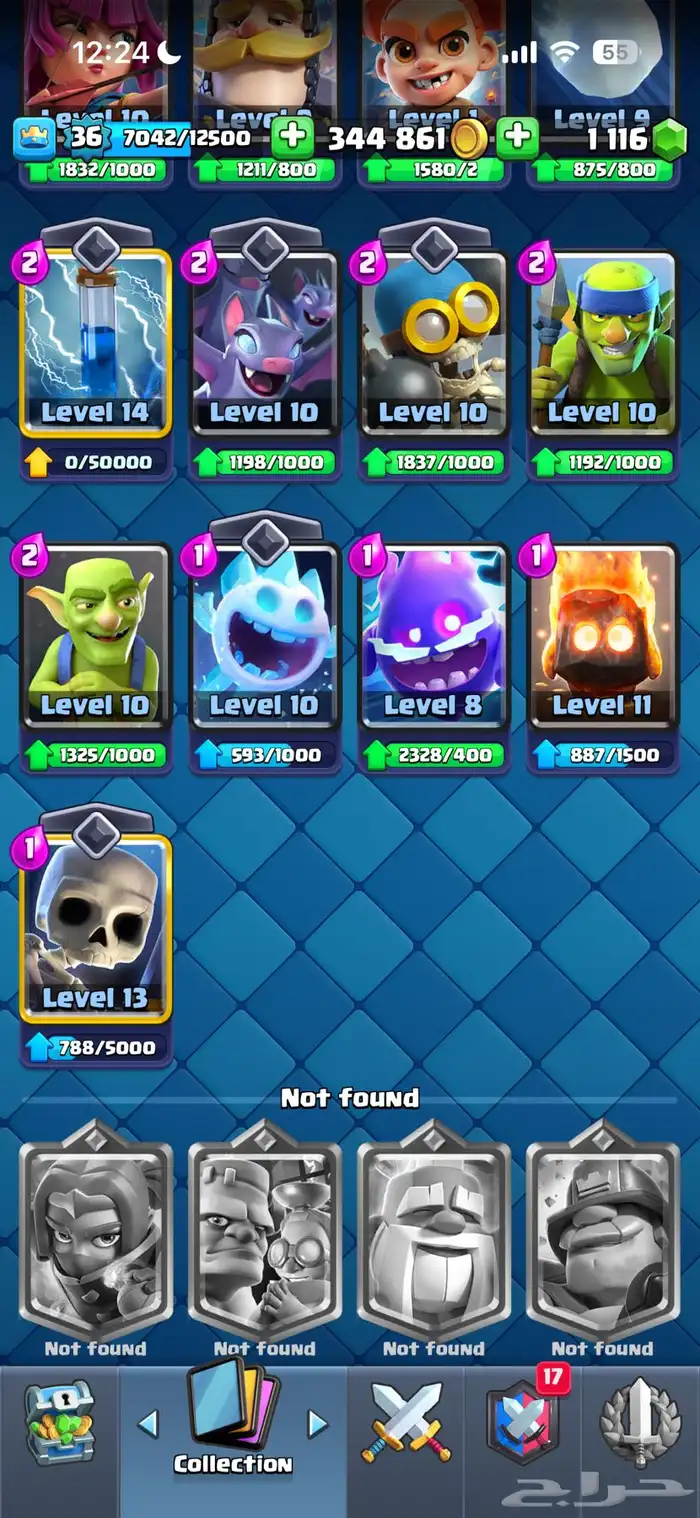Add more gold with plus button
Screen dimensions: 700x1518
pyautogui.click(x=292, y=137)
